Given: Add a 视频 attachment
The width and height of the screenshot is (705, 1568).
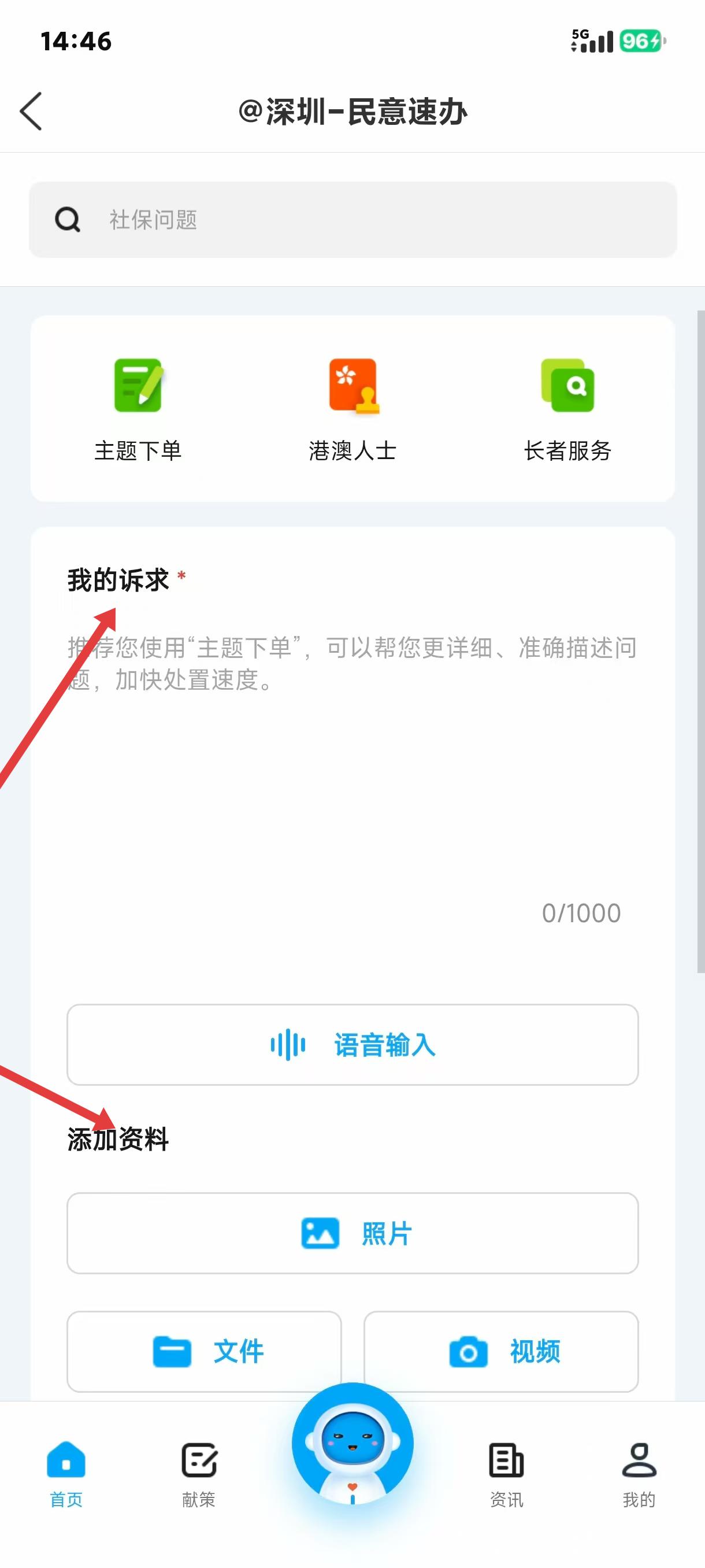Looking at the screenshot, I should click(501, 1351).
